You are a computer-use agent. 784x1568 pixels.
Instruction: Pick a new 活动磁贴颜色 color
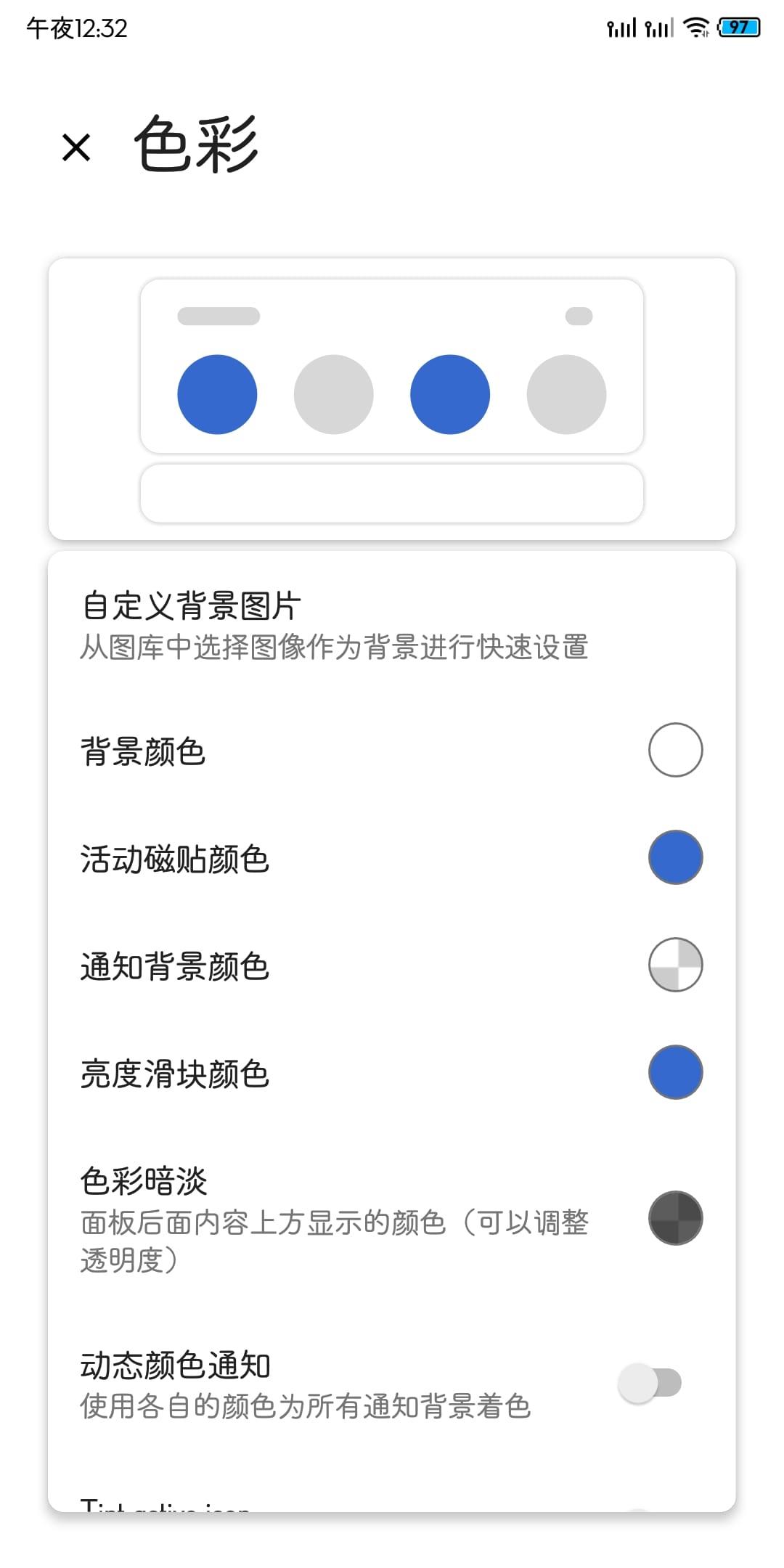[675, 857]
